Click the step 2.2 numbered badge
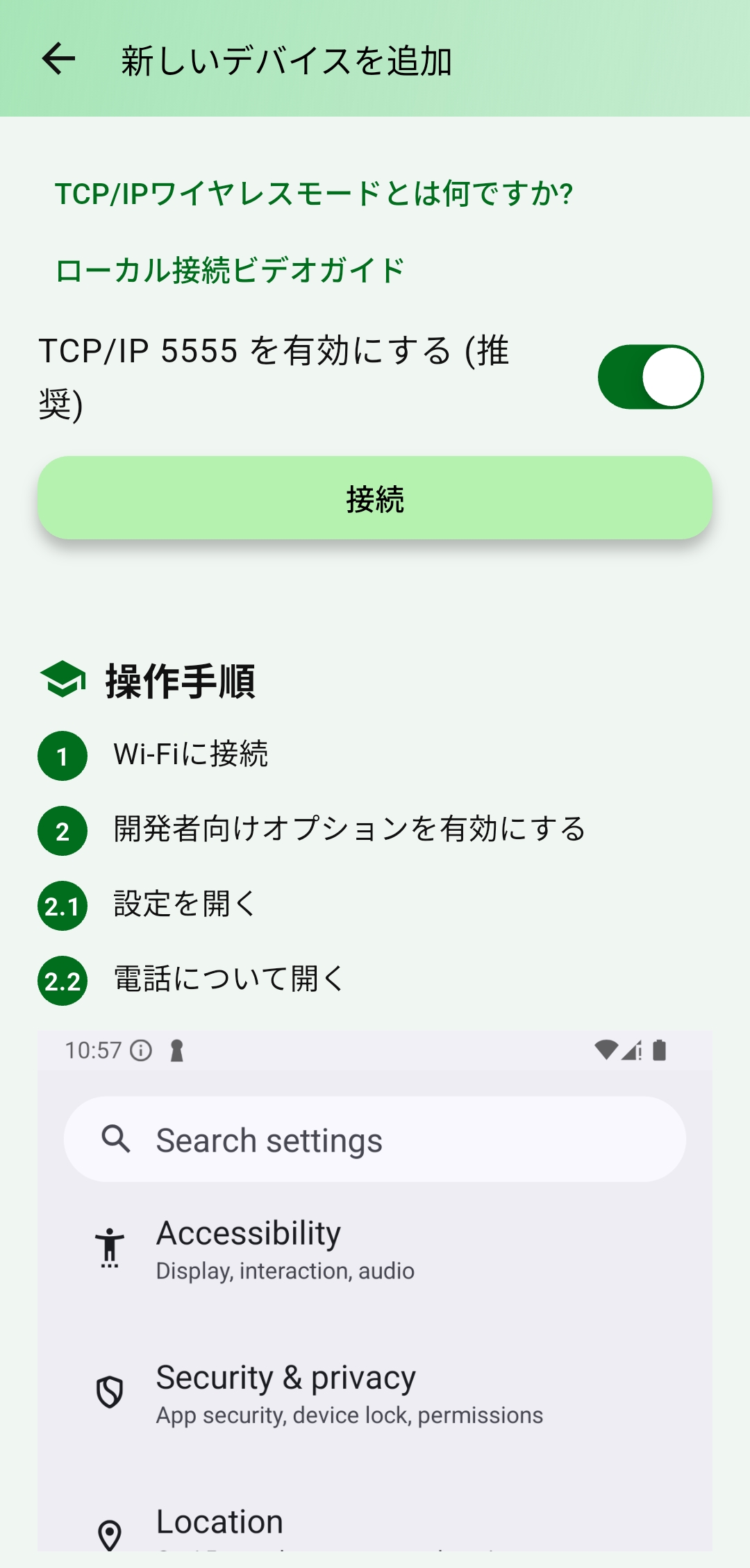750x1568 pixels. point(62,981)
